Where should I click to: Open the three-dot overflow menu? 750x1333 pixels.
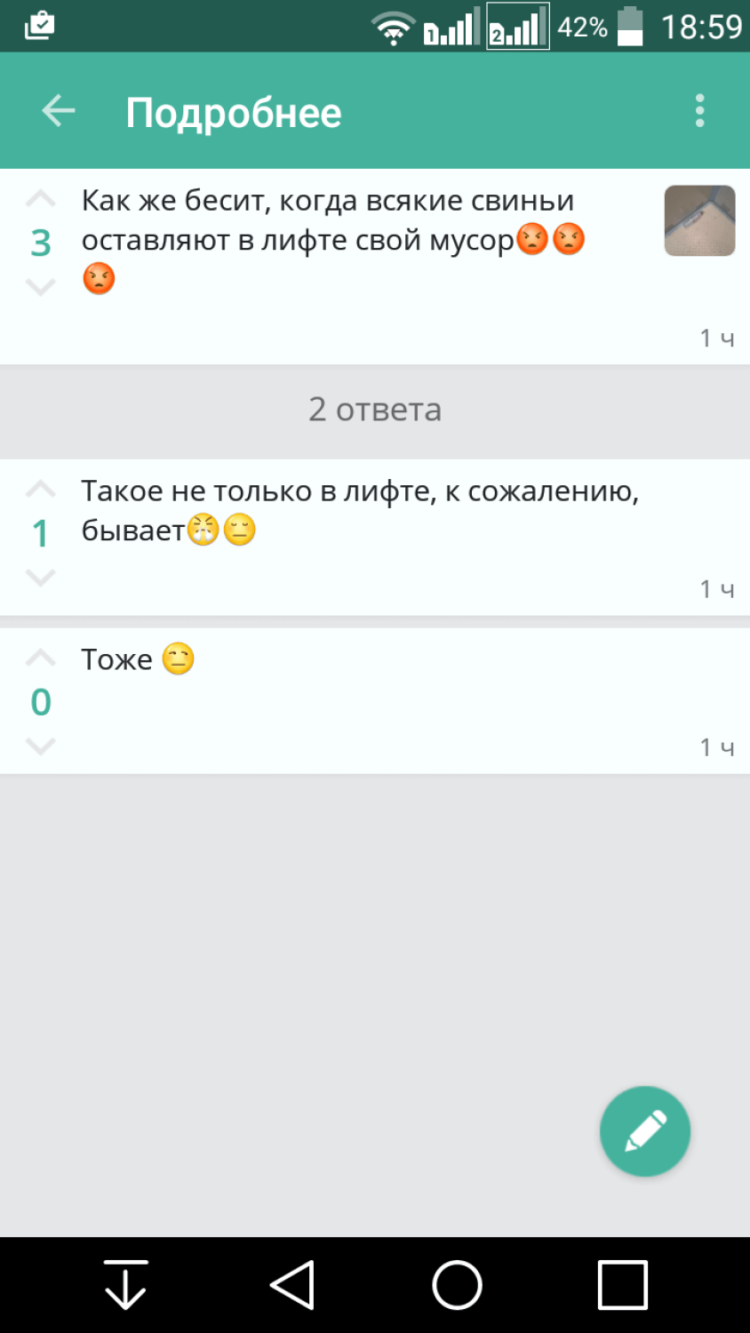(x=700, y=111)
